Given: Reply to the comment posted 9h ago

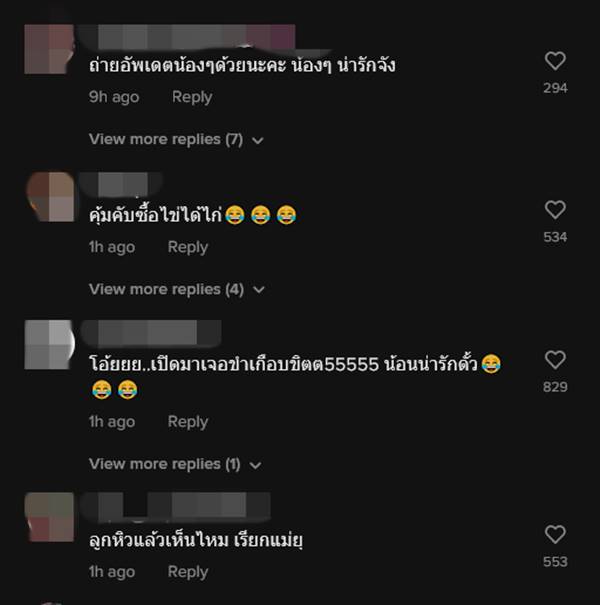Looking at the screenshot, I should click(x=191, y=97).
